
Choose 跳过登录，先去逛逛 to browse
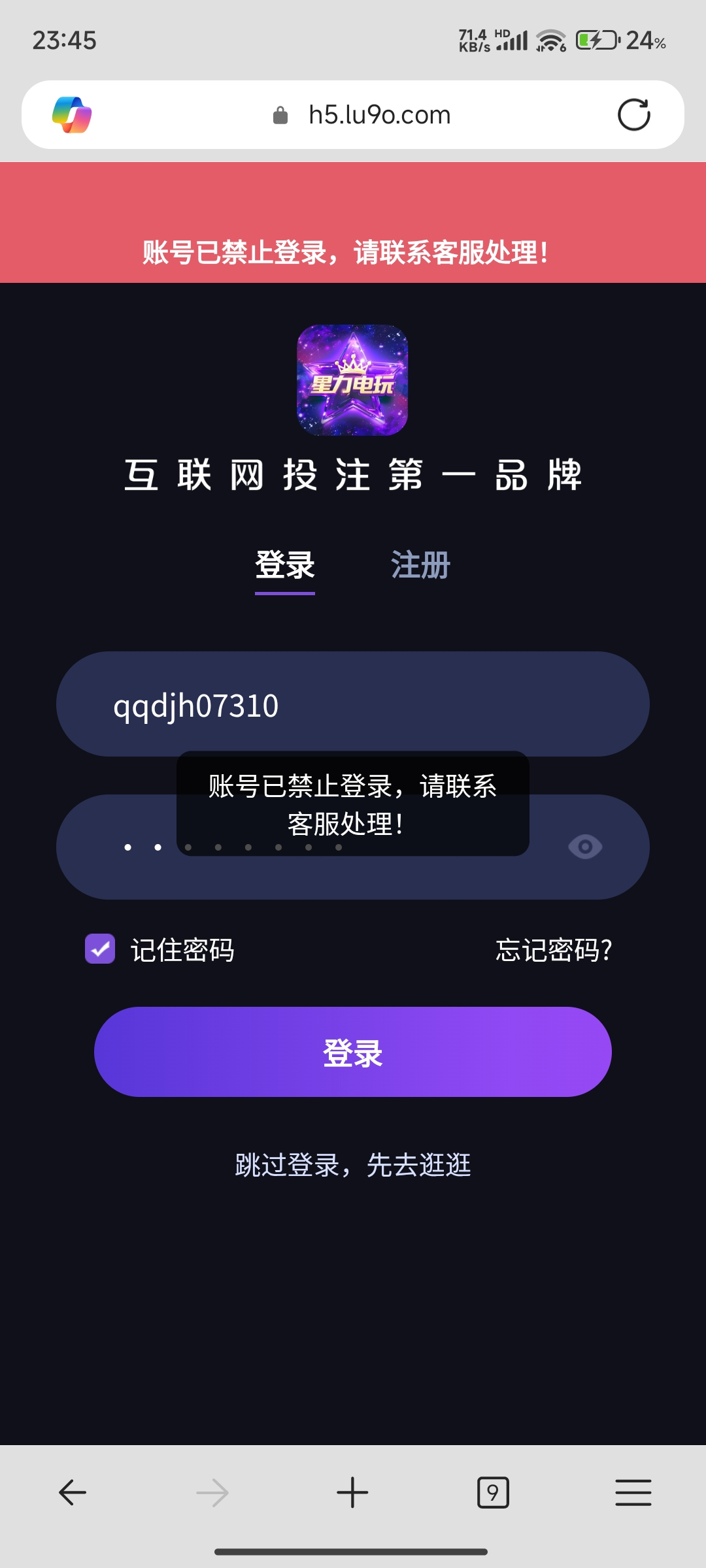tap(353, 1165)
